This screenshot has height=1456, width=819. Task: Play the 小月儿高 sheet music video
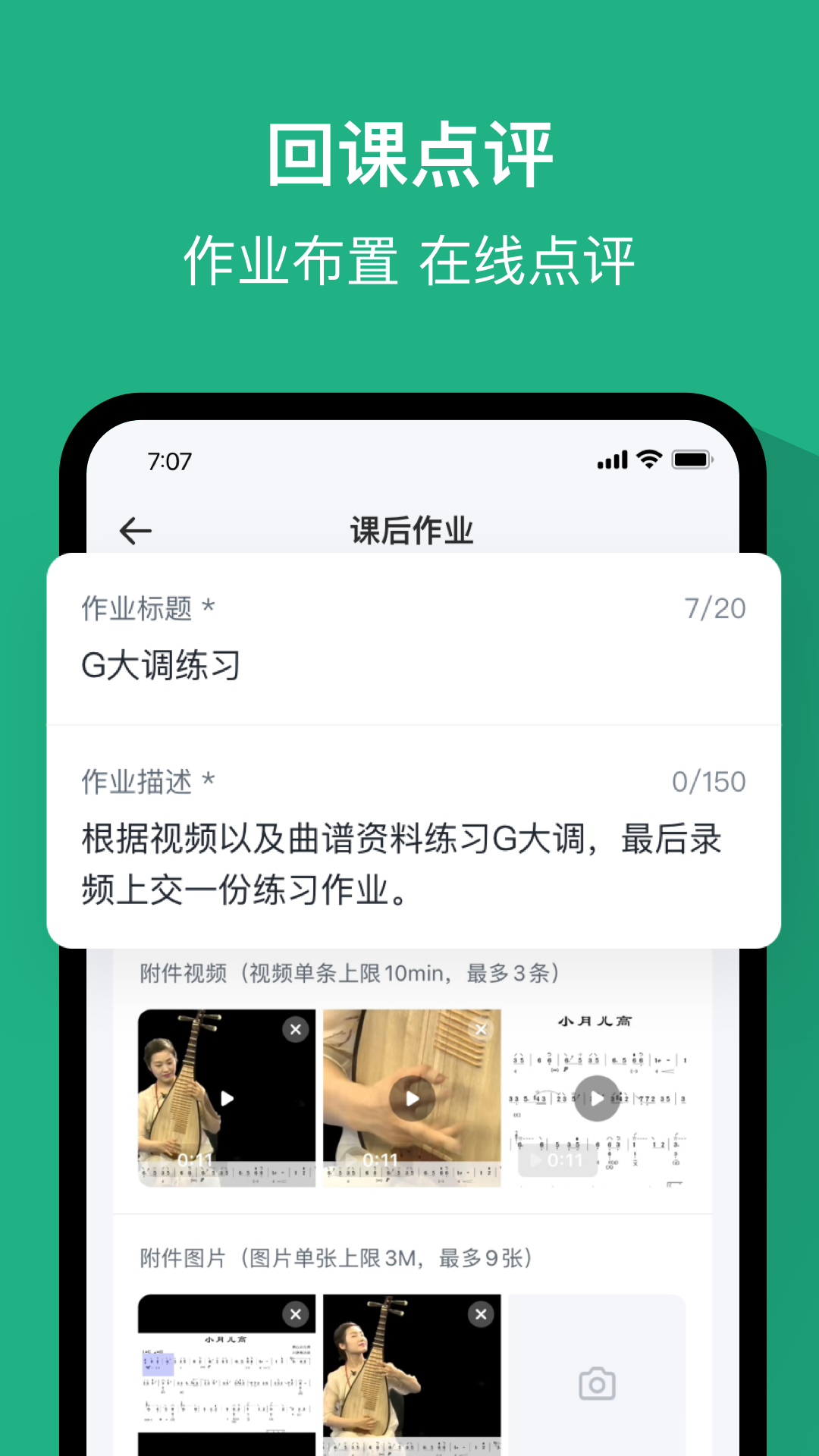tap(598, 1097)
